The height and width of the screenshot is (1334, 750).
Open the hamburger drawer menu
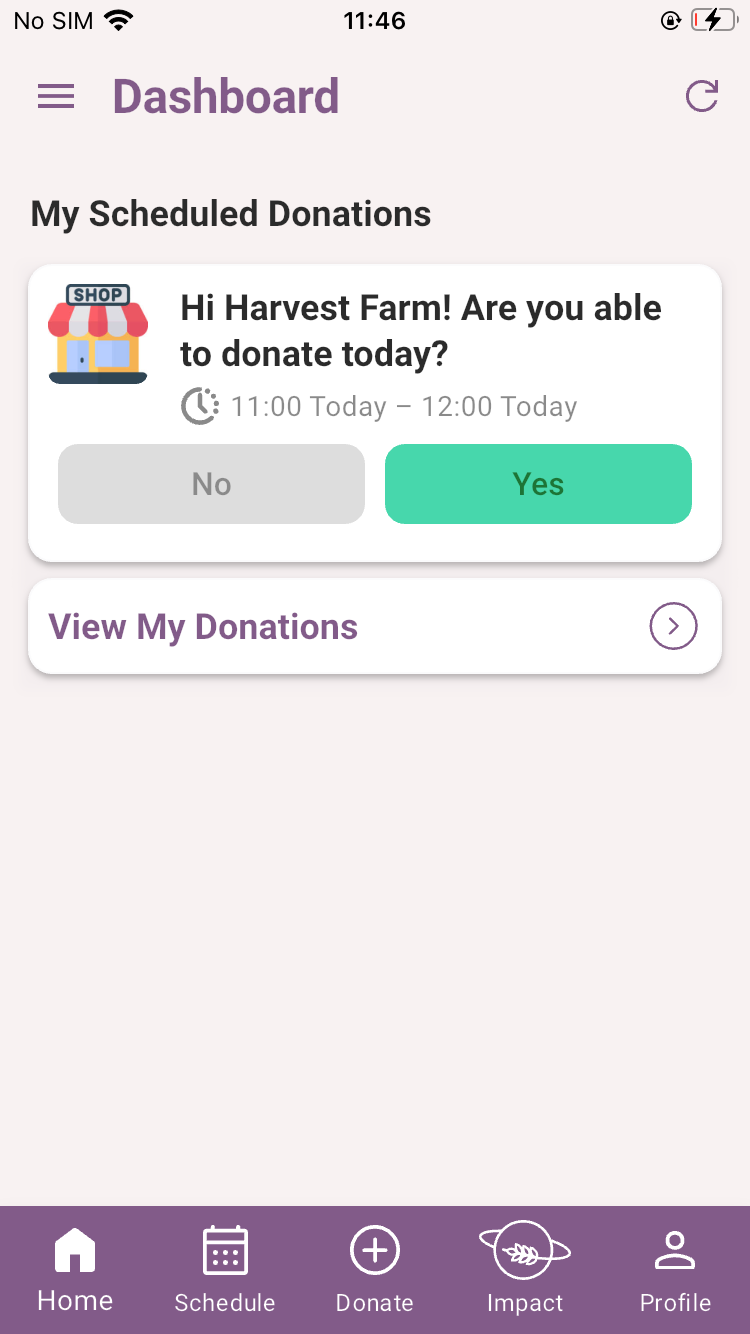tap(56, 96)
